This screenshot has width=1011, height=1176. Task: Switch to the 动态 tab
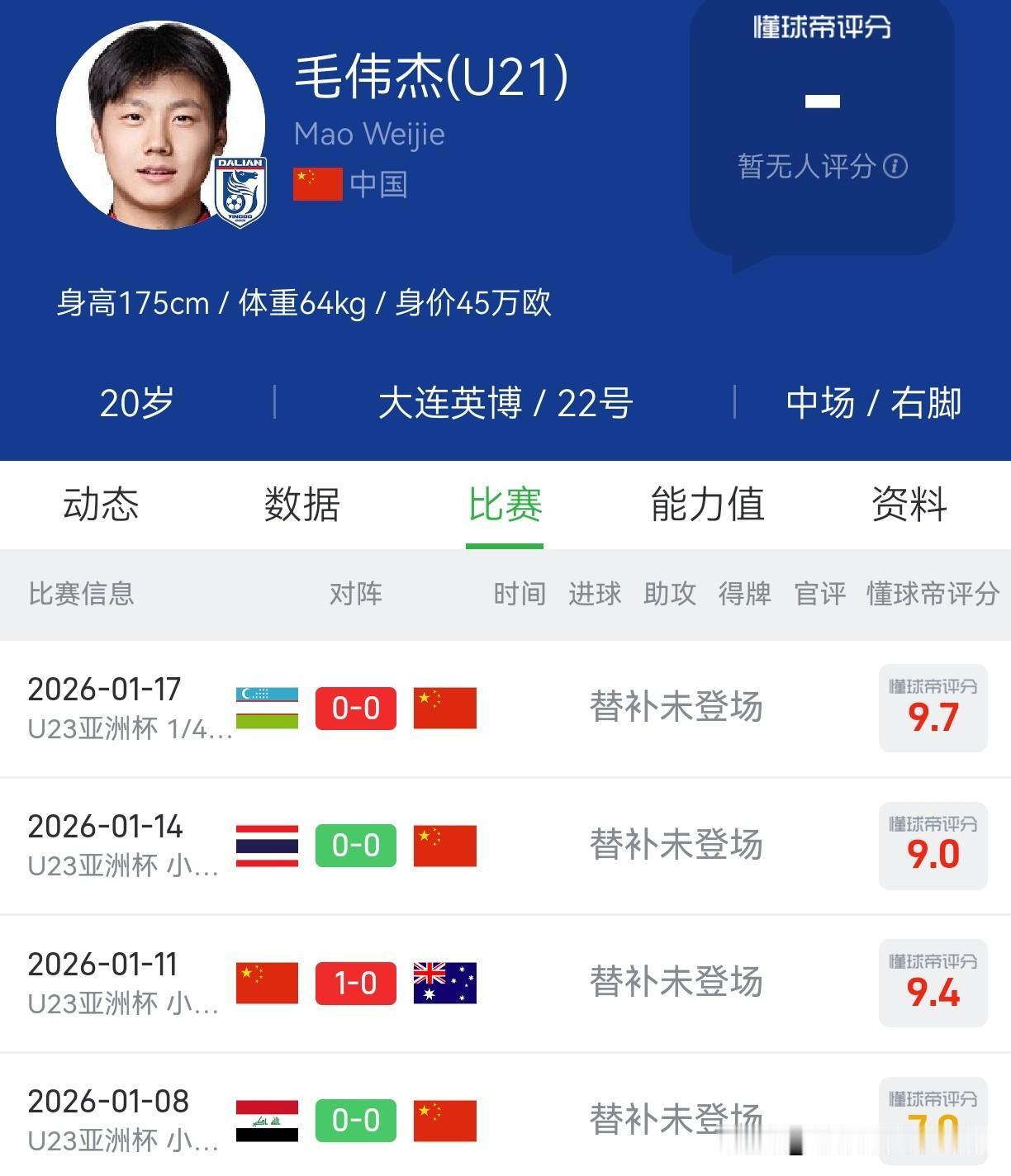point(101,507)
